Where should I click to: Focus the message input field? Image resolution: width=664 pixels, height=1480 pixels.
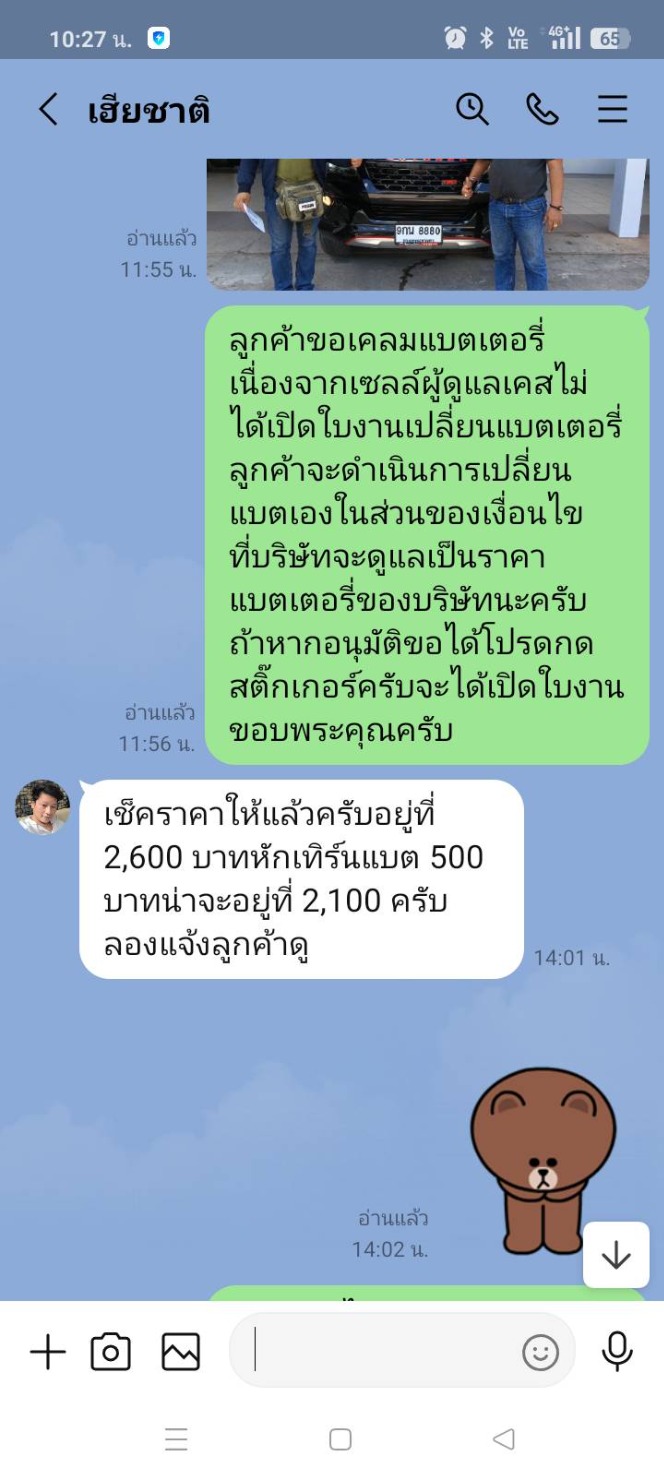click(380, 1350)
